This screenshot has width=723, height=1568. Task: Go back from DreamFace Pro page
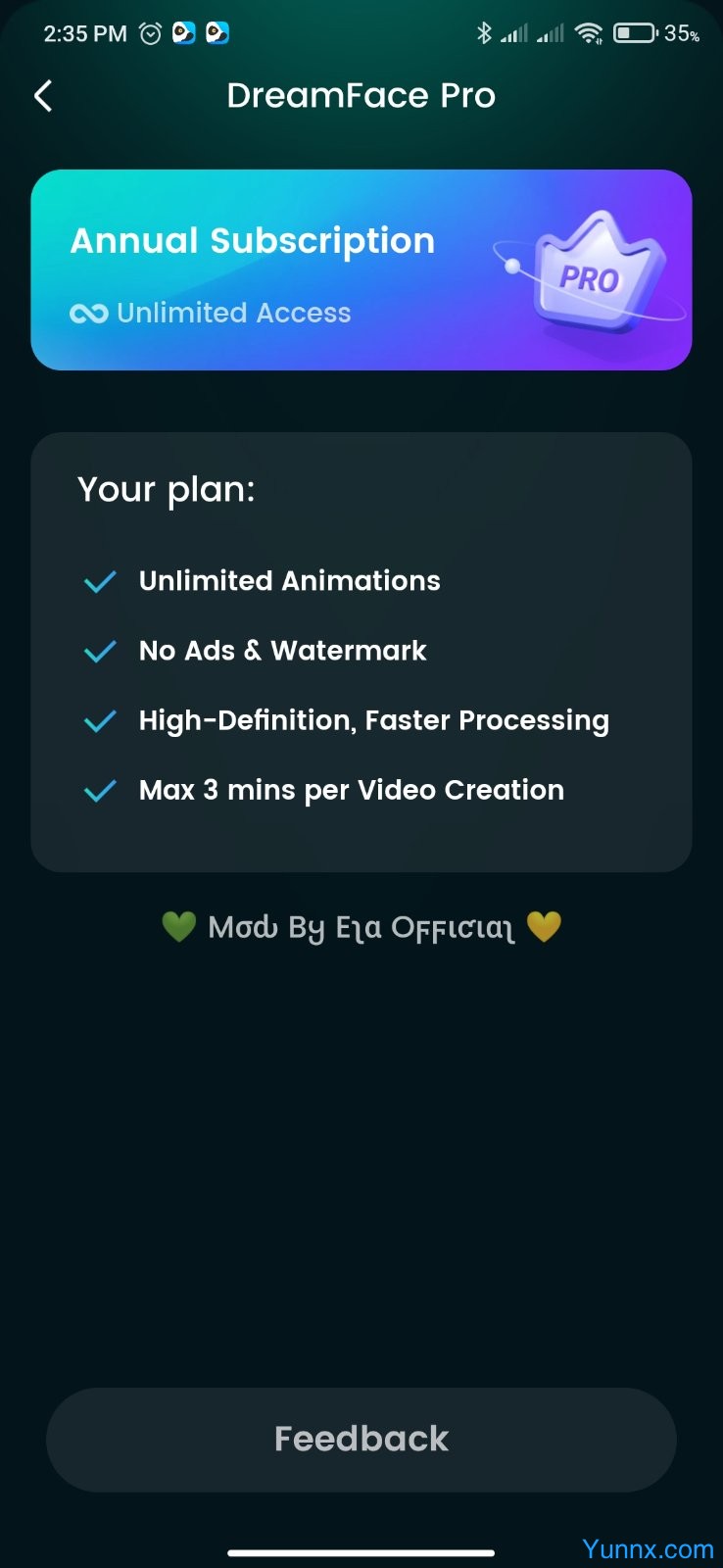(43, 96)
